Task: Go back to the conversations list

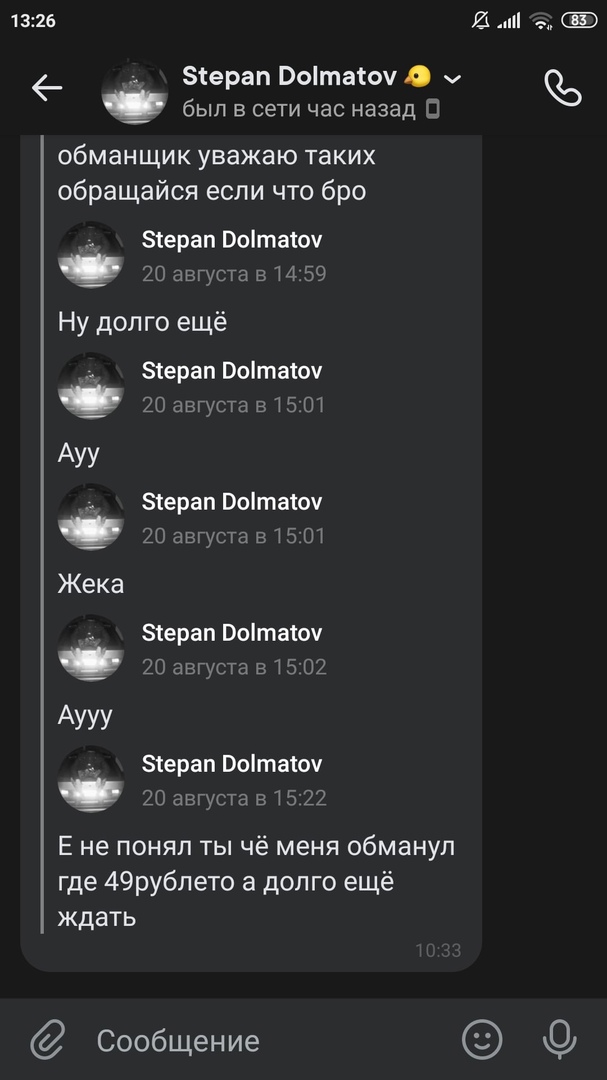Action: [47, 88]
